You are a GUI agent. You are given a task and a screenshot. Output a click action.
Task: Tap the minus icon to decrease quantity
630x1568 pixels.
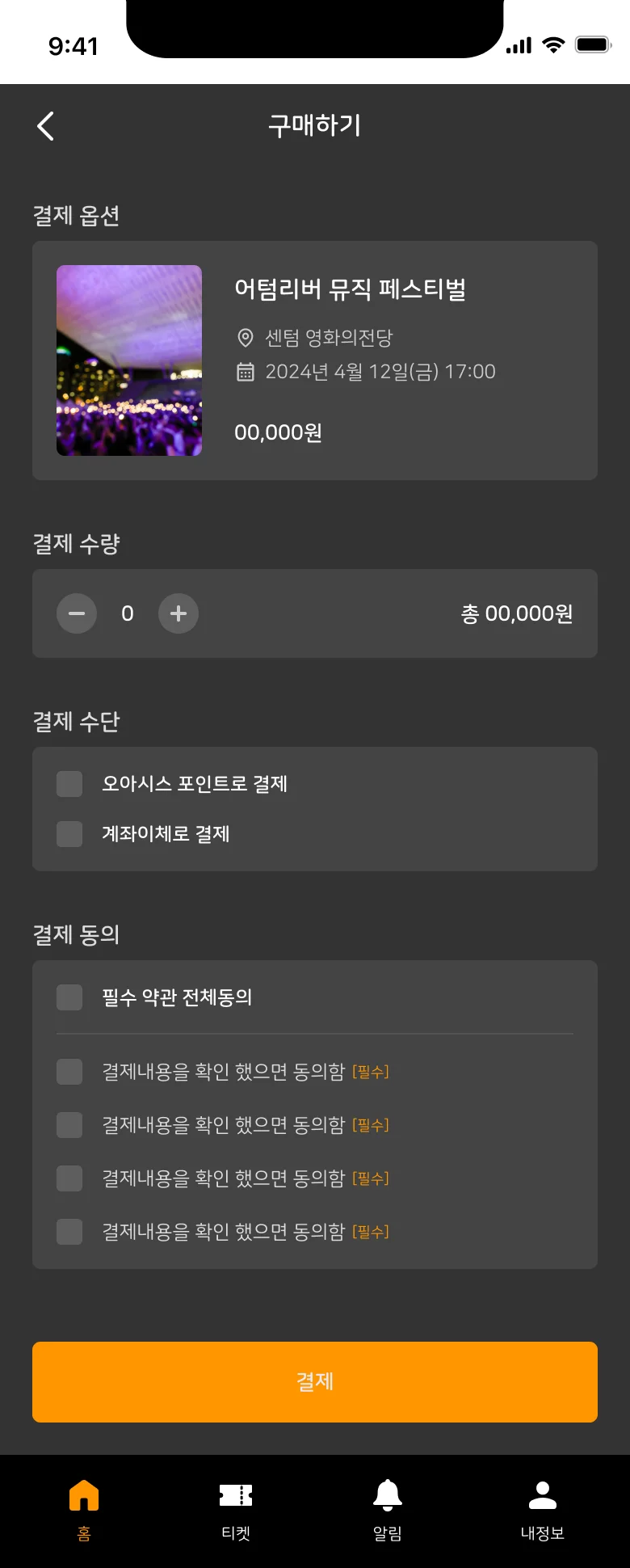77,613
